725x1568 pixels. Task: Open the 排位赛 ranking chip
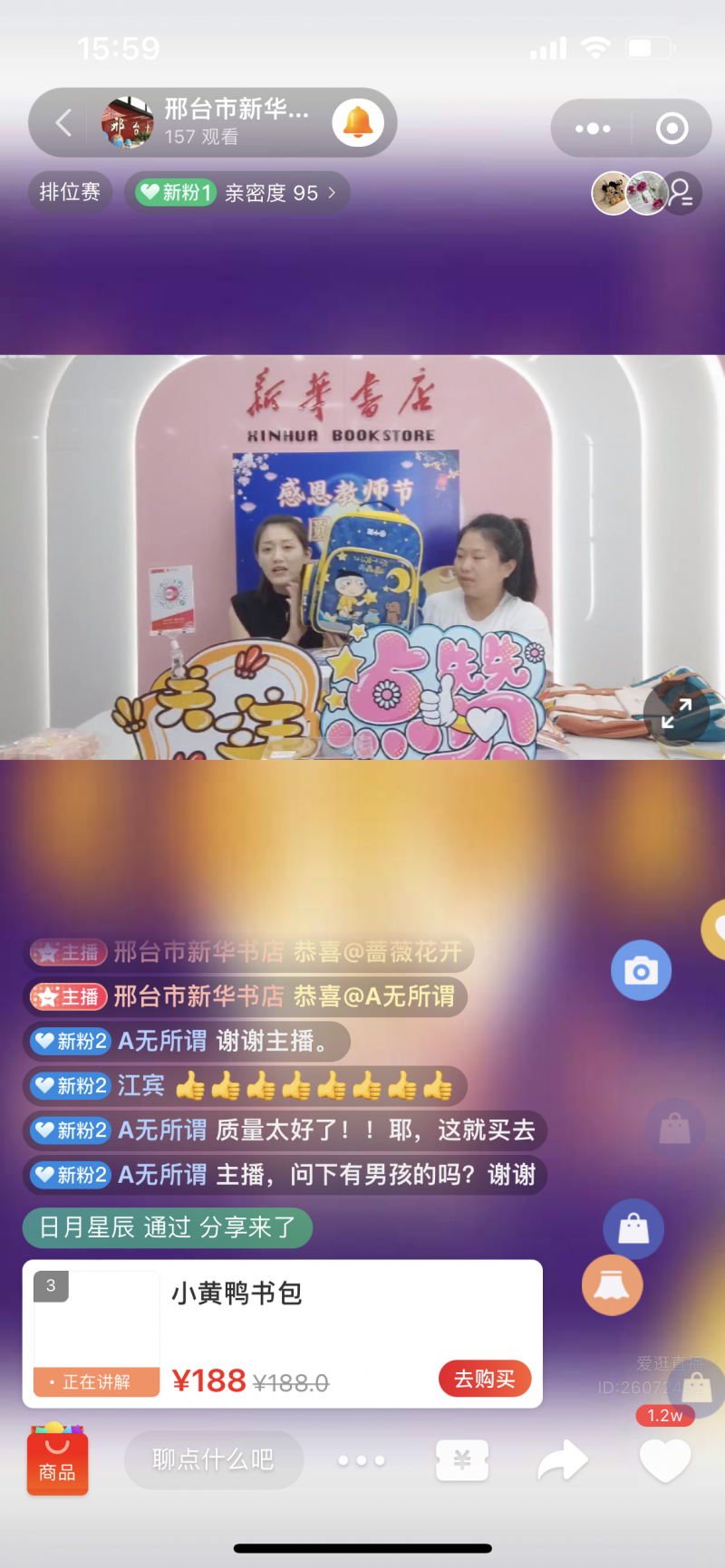coord(70,192)
